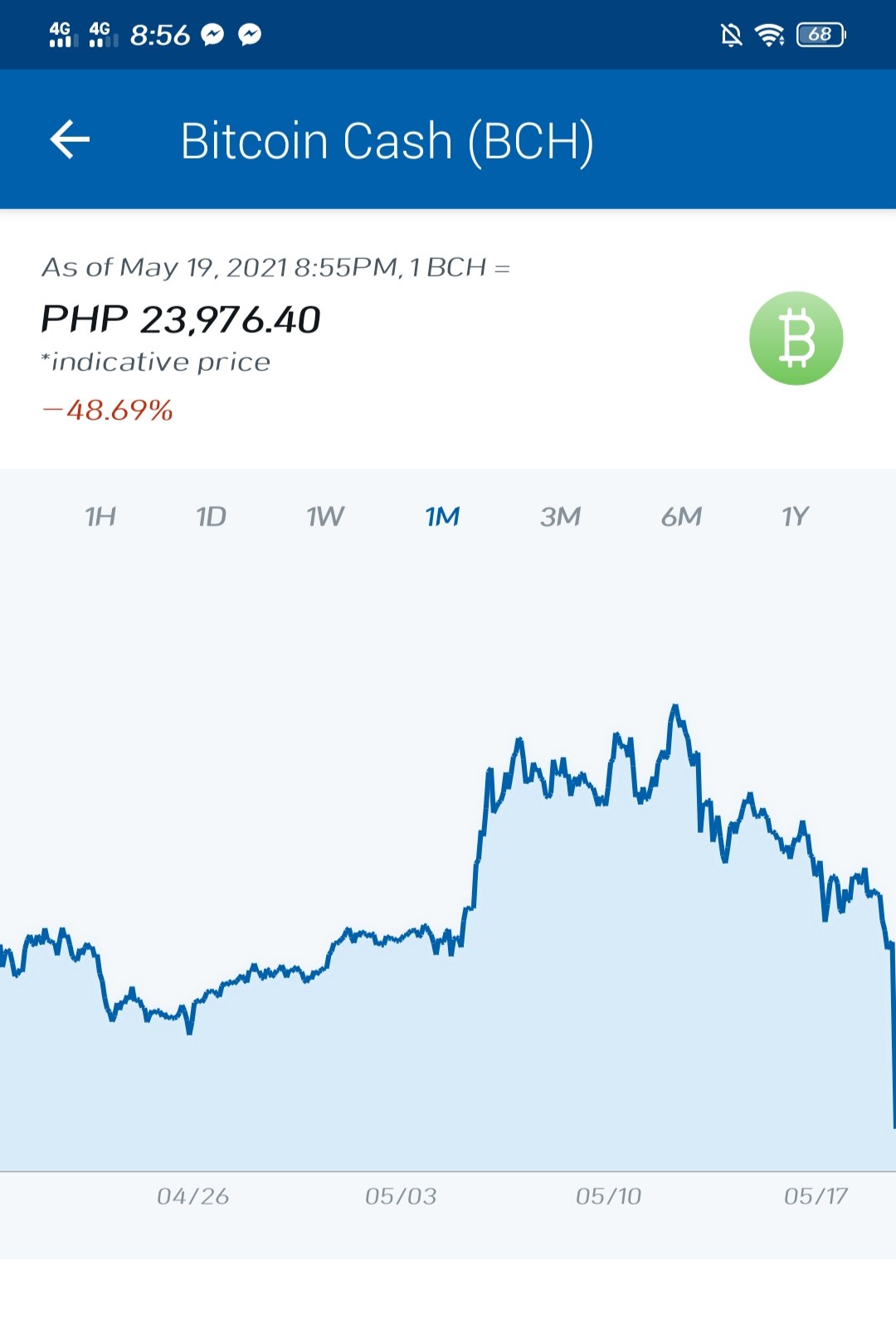Switch to the 3M chart view
The image size is (896, 1344).
coord(560,517)
